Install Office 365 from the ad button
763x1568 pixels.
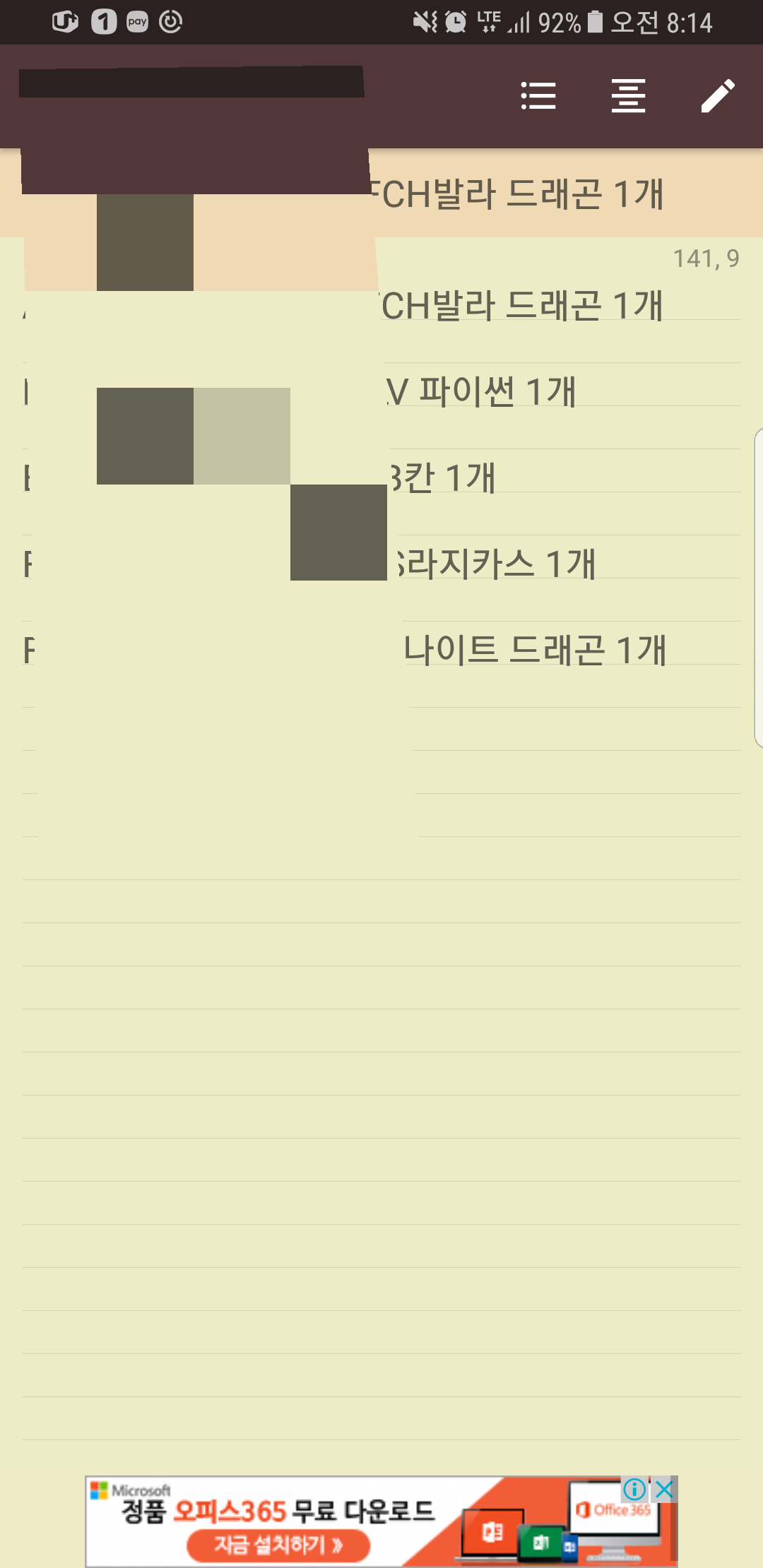[278, 1545]
